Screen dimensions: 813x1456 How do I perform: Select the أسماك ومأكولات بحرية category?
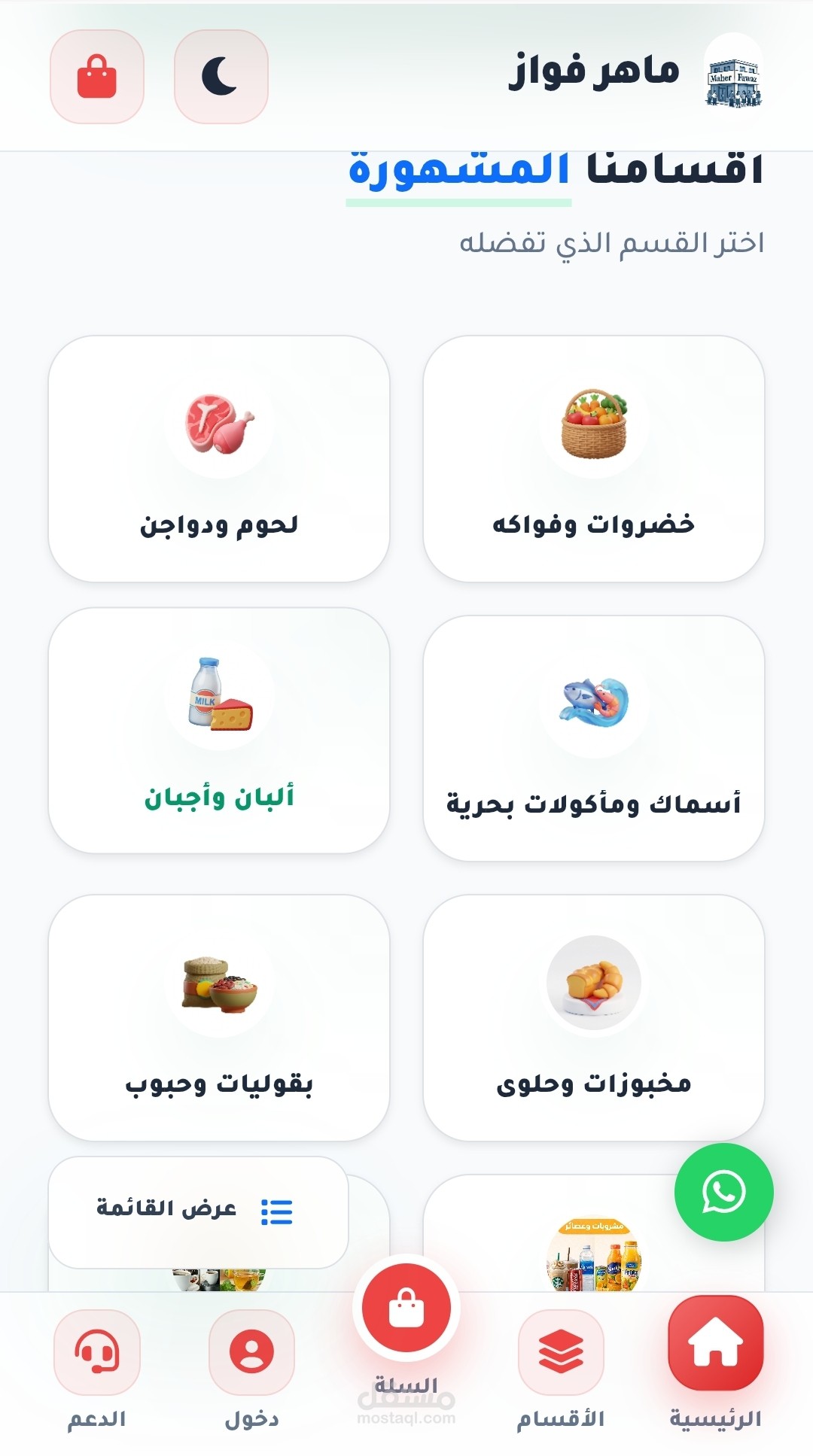(x=593, y=737)
